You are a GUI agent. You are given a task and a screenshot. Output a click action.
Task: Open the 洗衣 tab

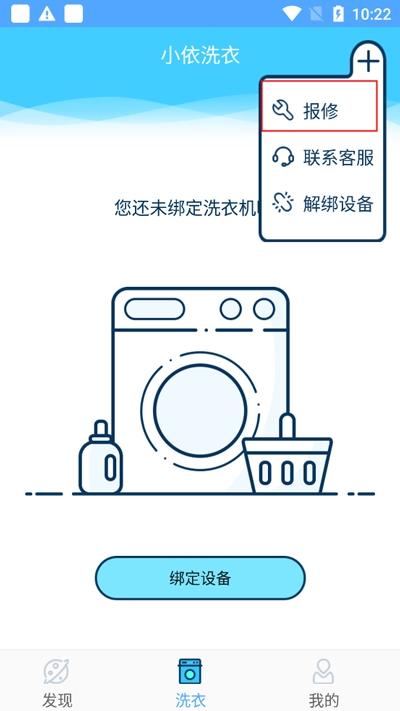pyautogui.click(x=190, y=682)
